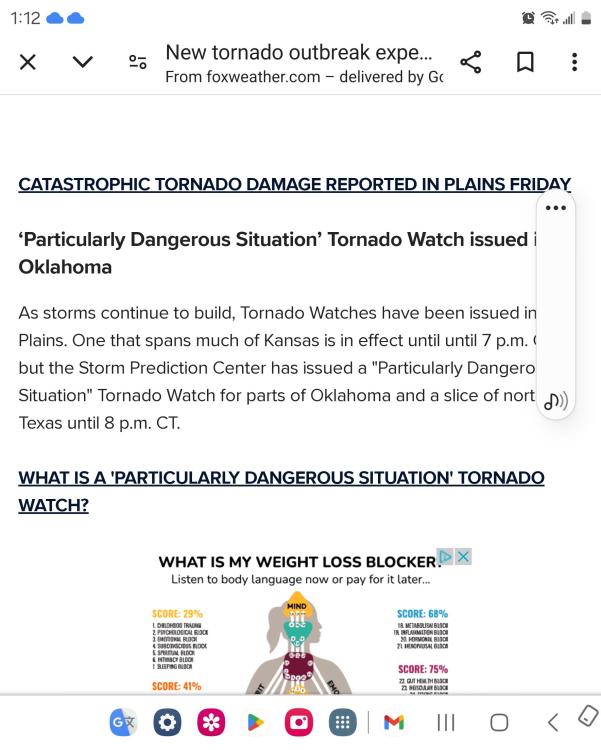601x750 pixels.
Task: Go to the home screen
Action: pos(499,722)
